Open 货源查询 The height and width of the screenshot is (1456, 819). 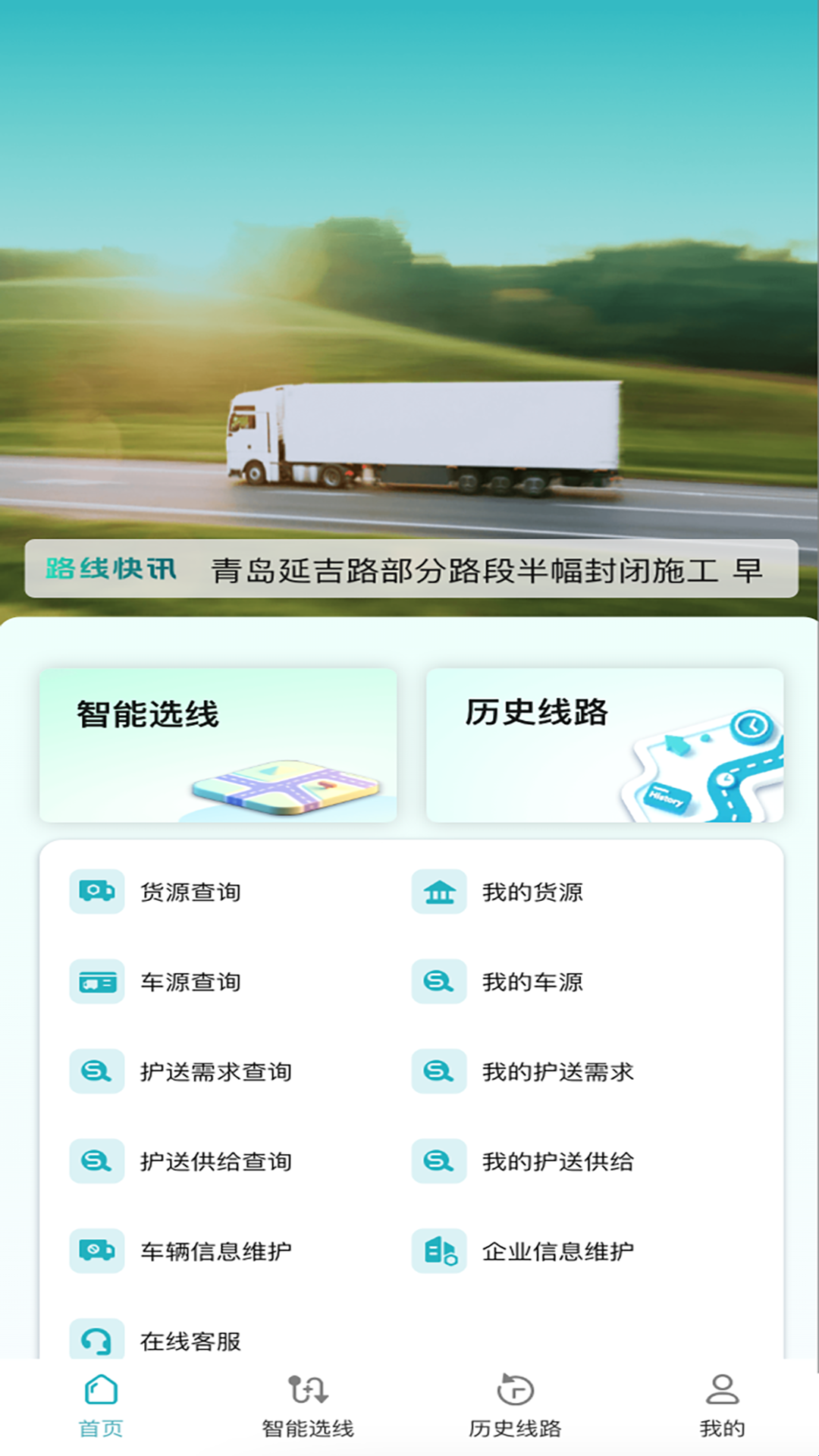[x=190, y=892]
